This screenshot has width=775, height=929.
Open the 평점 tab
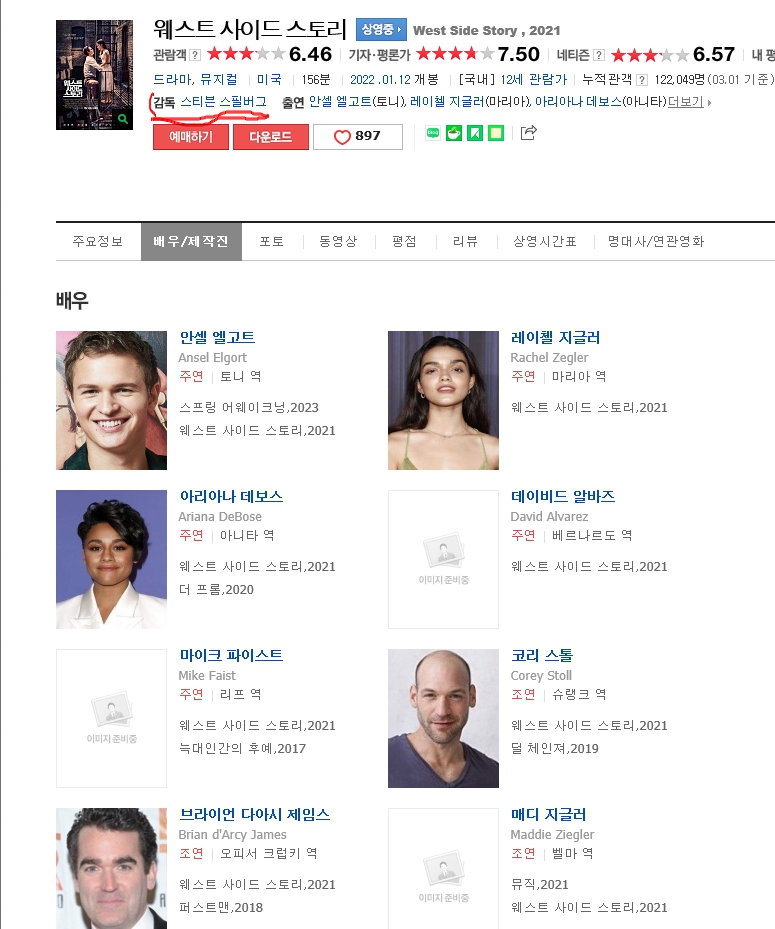[404, 242]
